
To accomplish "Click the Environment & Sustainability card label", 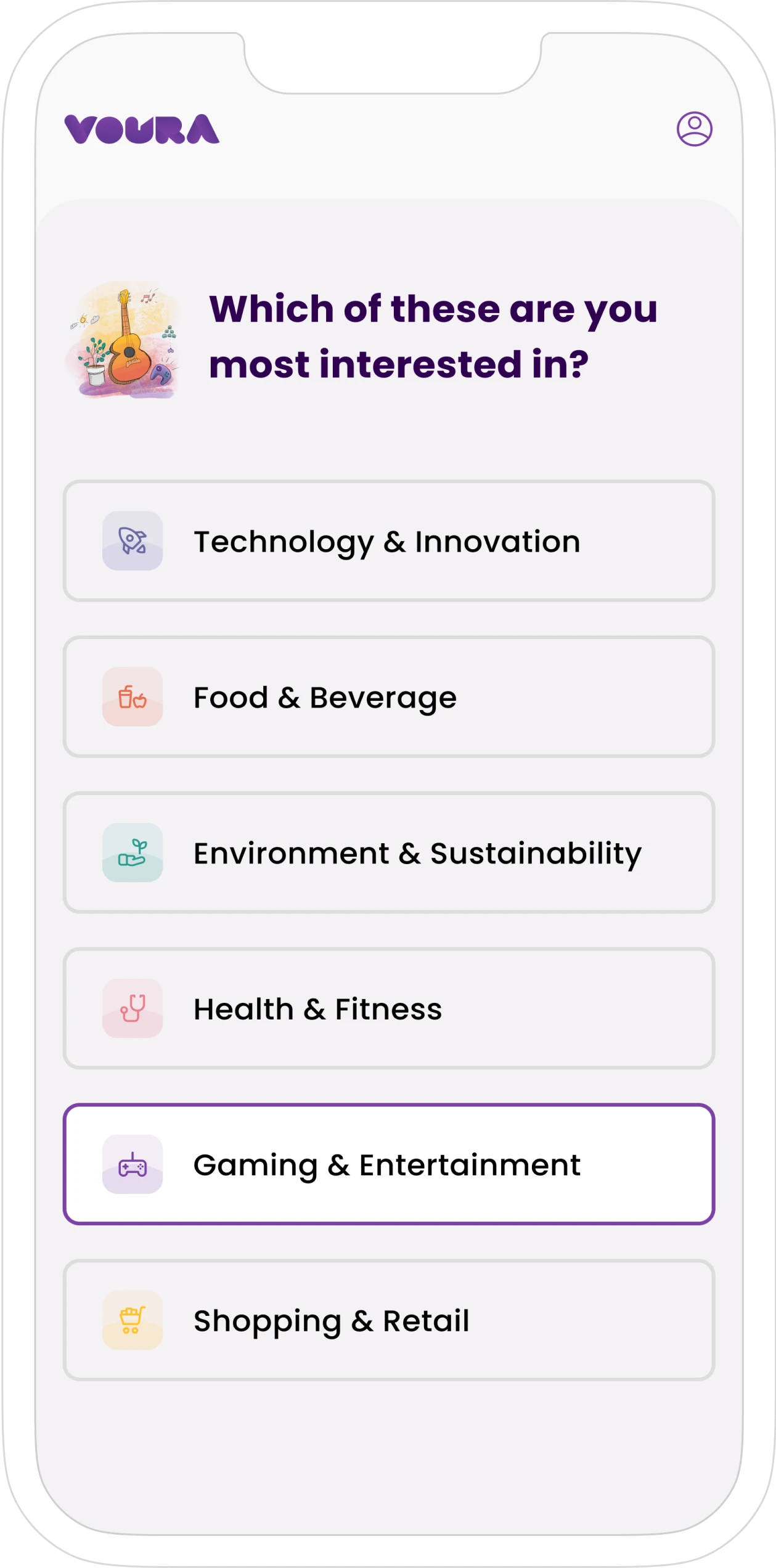I will click(417, 852).
